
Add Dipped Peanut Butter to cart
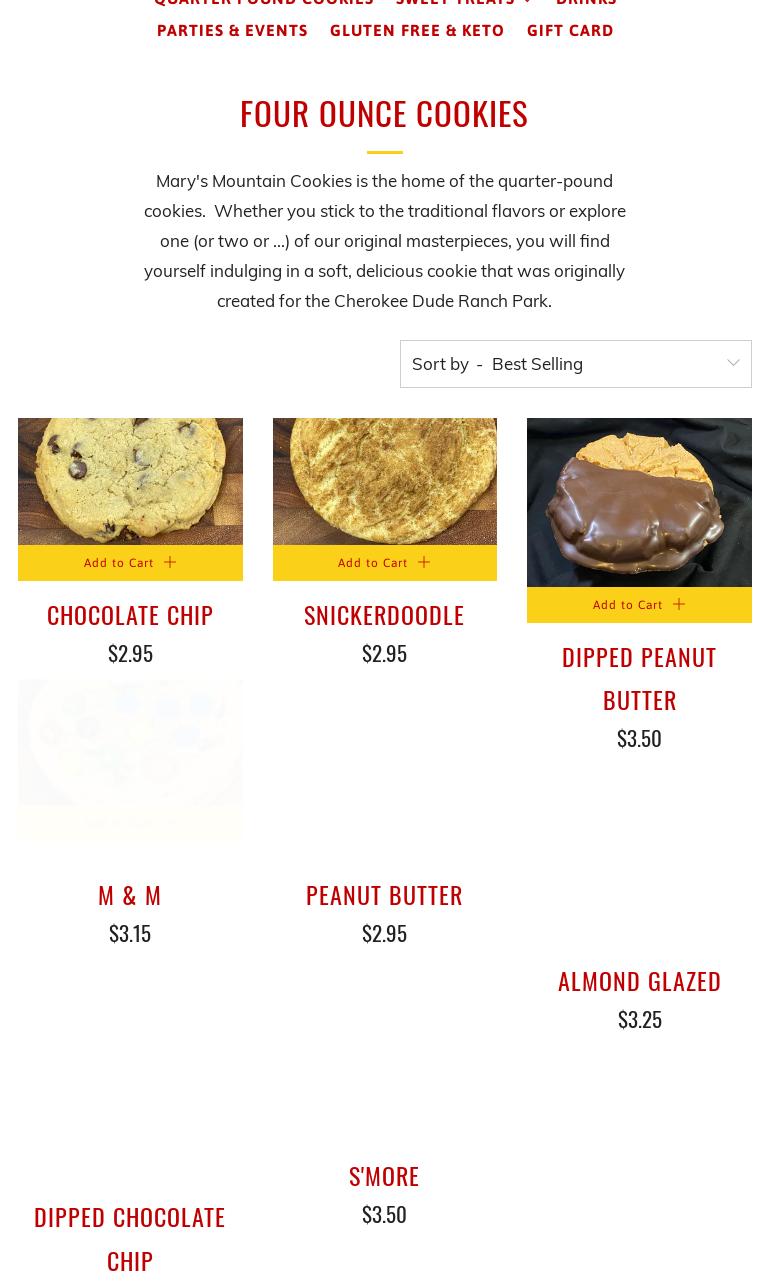(639, 605)
